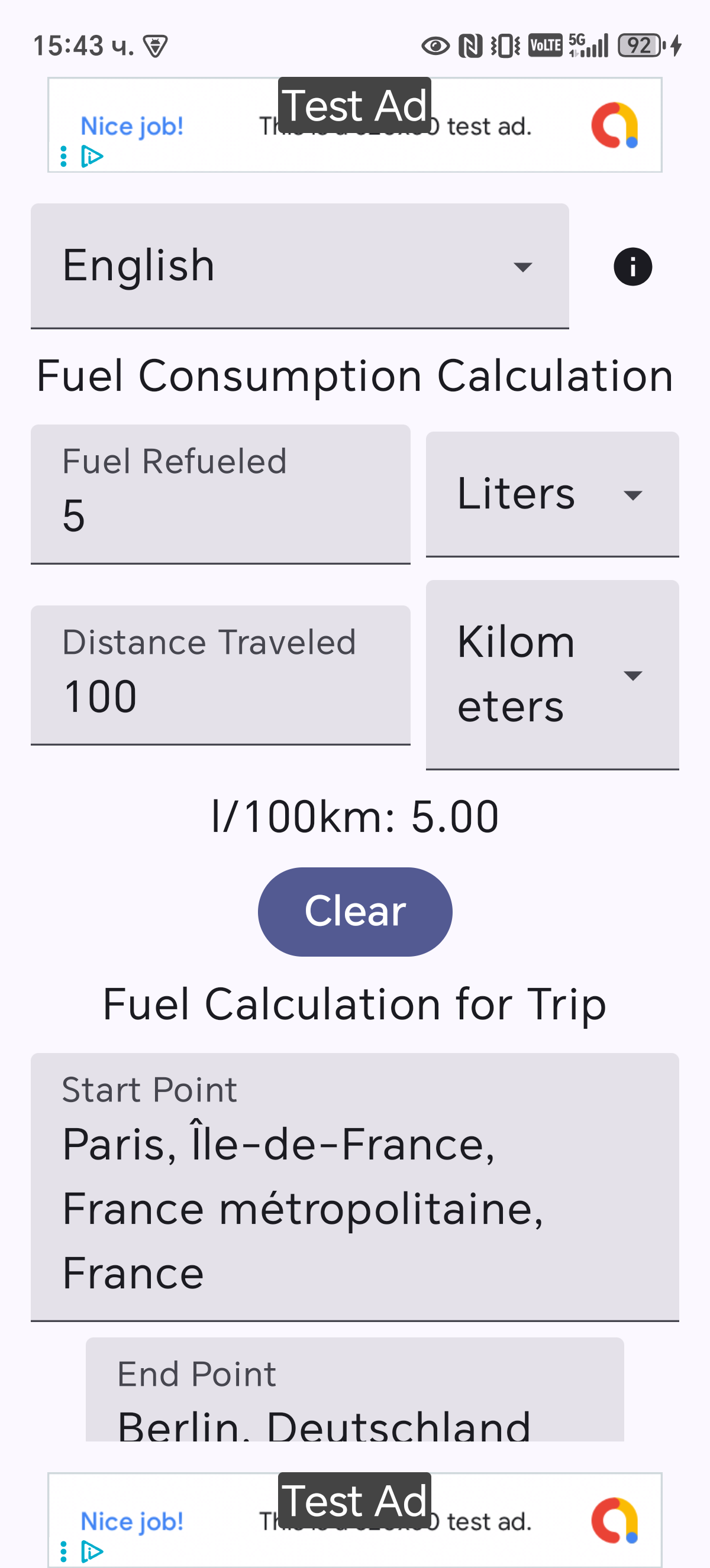Edit the End Point field
This screenshot has height=1568, width=710.
click(x=354, y=1395)
